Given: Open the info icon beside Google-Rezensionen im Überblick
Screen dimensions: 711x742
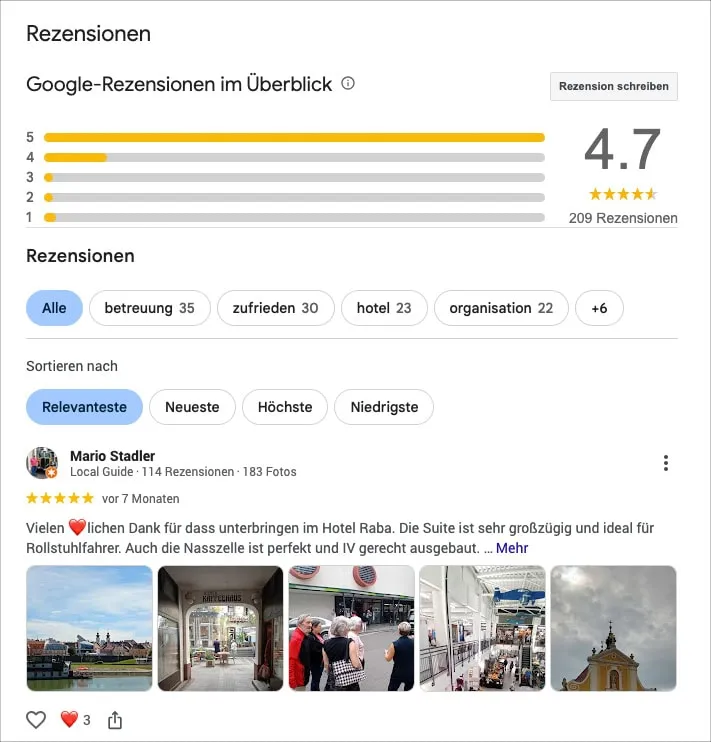Looking at the screenshot, I should coord(348,83).
